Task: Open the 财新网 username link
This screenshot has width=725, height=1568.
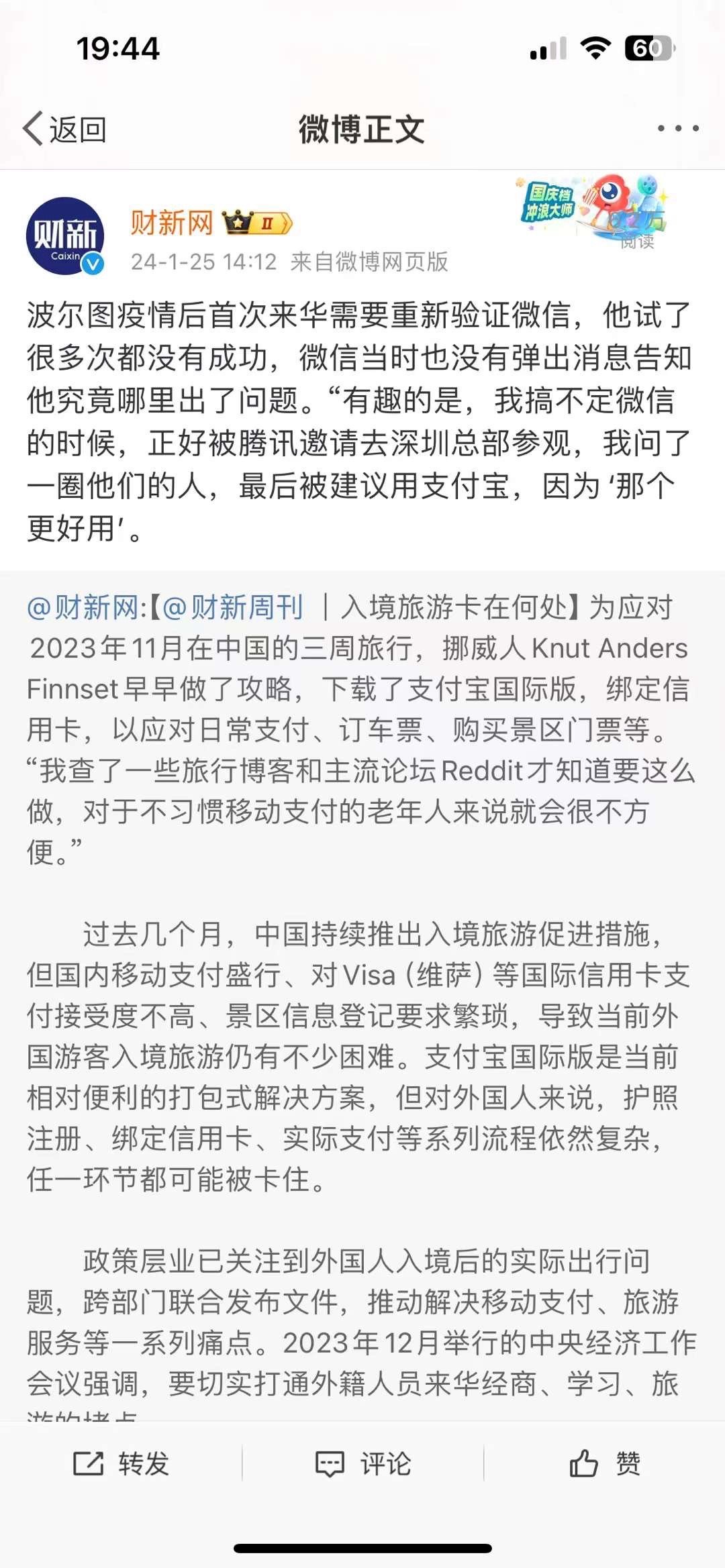Action: click(x=171, y=223)
